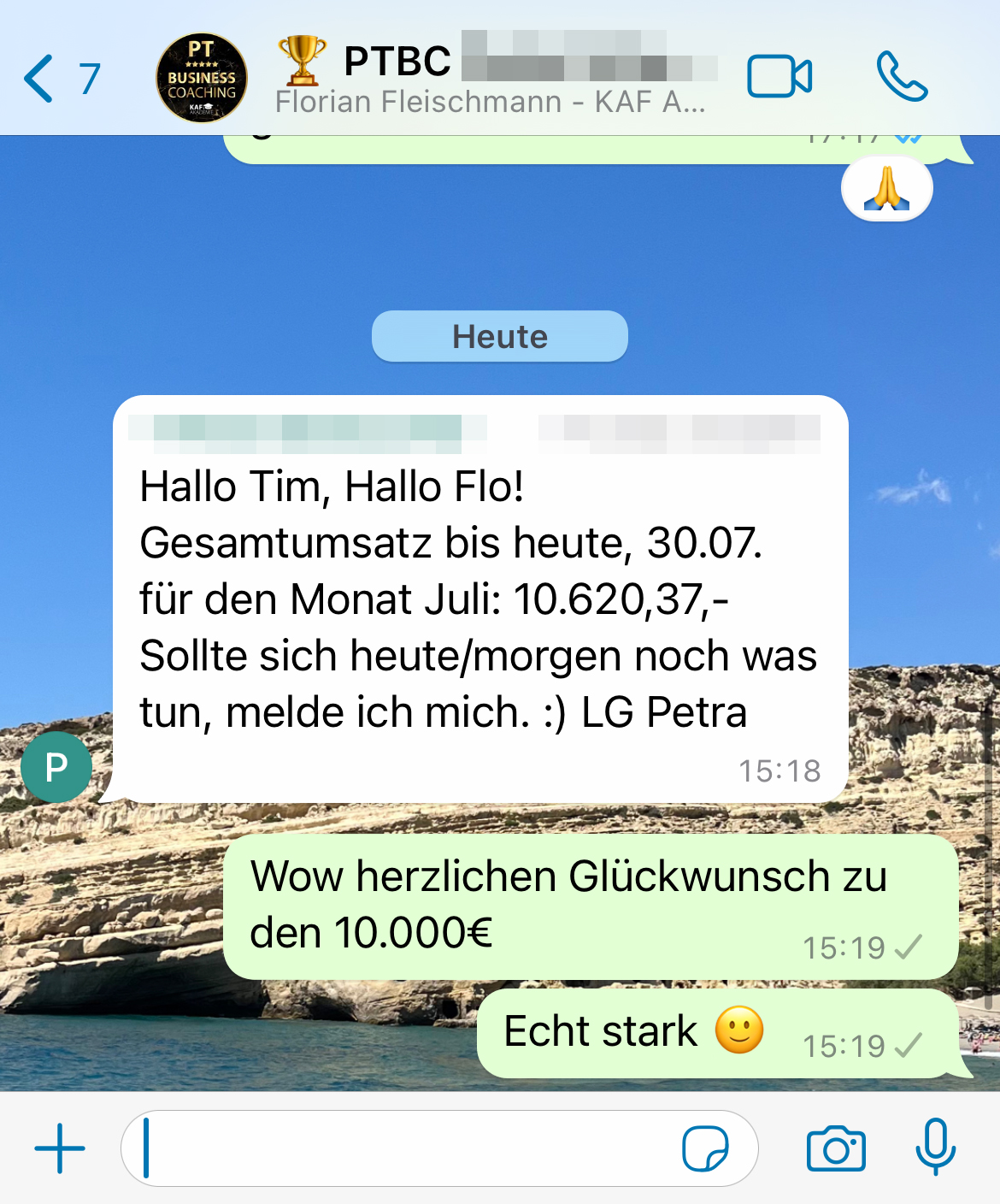Open the camera to take a photo
The image size is (1000, 1204).
point(836,1148)
